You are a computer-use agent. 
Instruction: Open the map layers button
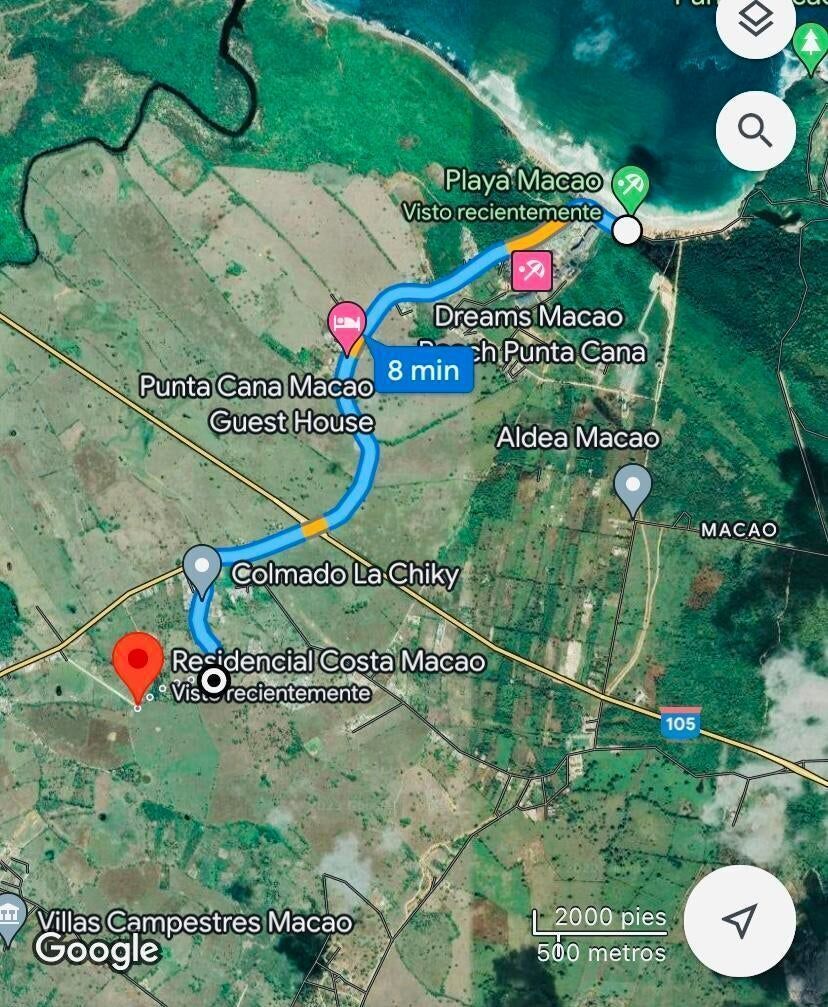point(755,22)
